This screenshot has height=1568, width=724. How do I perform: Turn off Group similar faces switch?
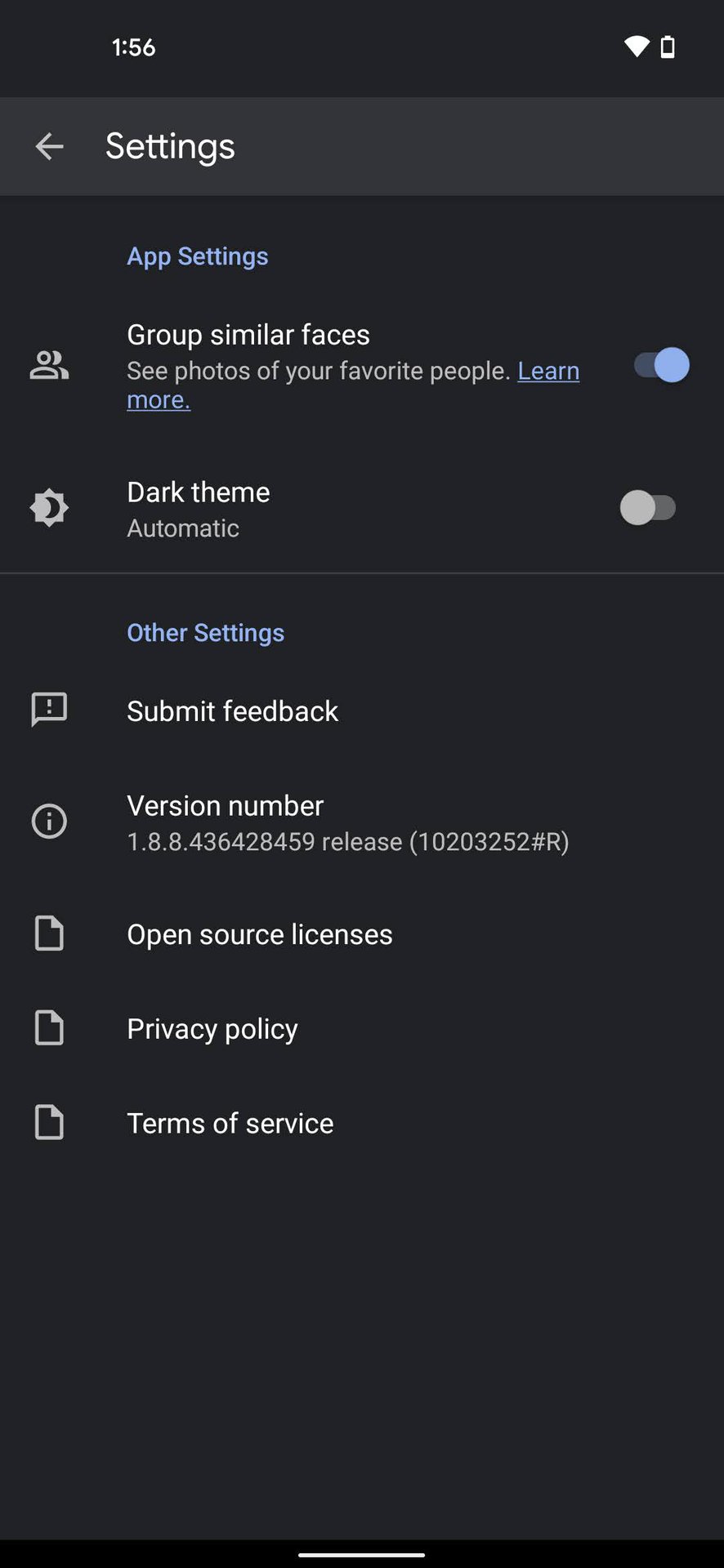point(660,365)
